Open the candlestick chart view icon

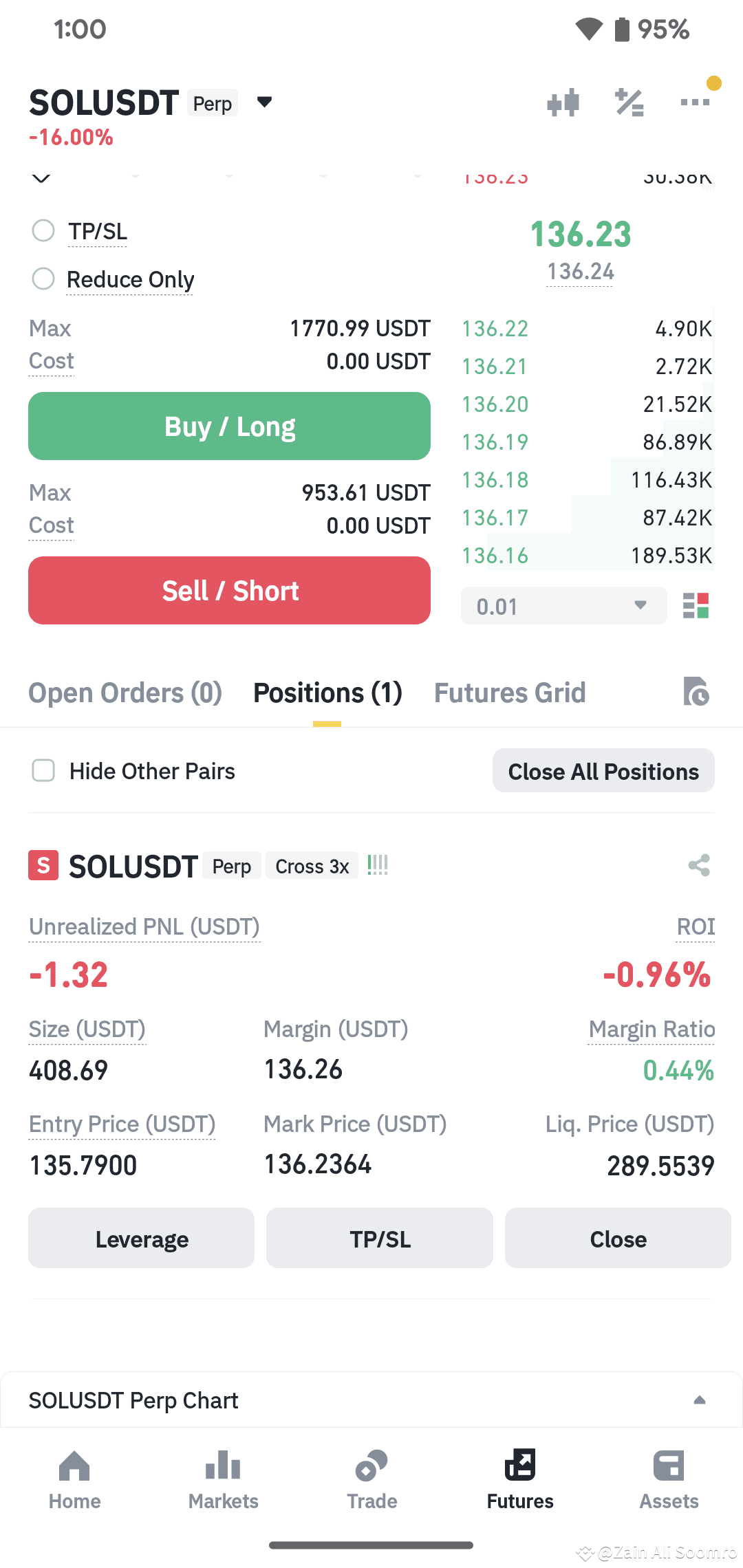pos(563,102)
